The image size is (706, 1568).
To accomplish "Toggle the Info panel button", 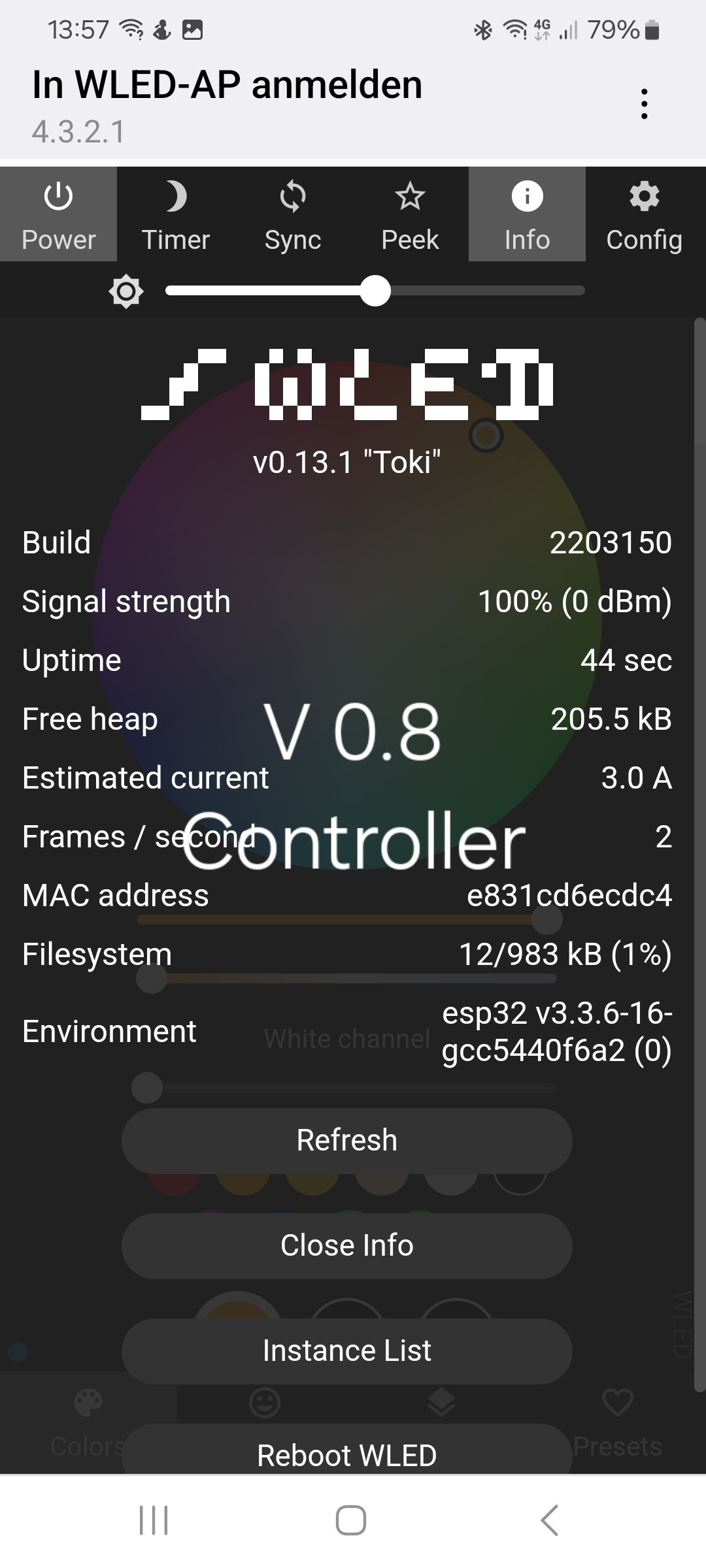I will [527, 214].
